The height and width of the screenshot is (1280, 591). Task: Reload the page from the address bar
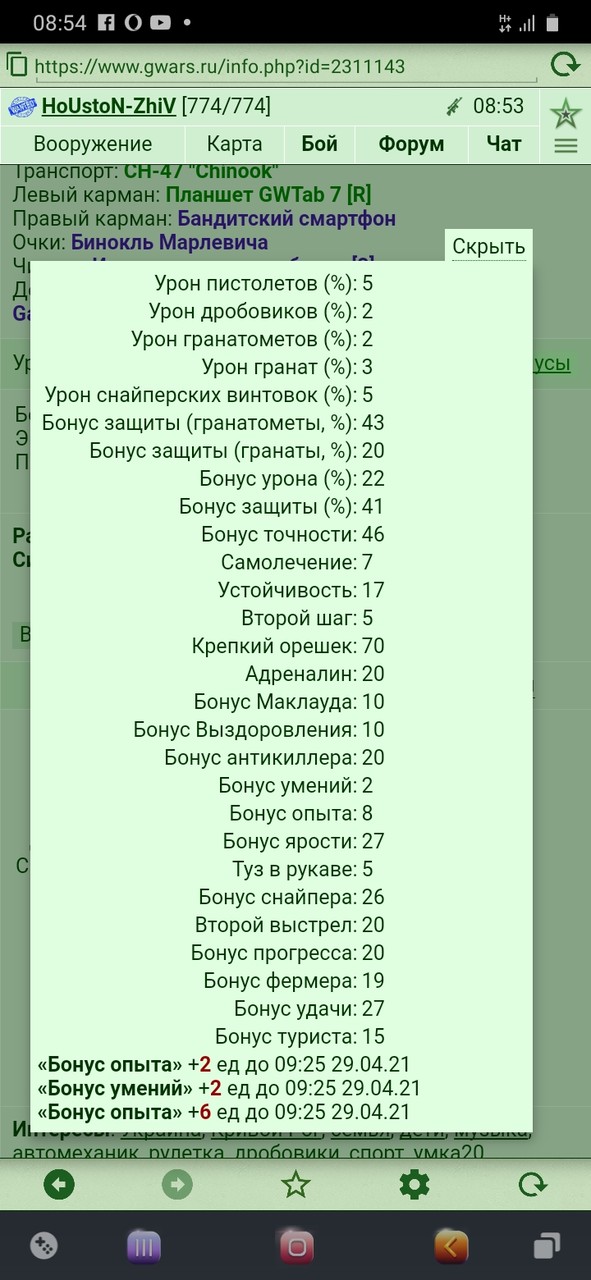(x=565, y=66)
